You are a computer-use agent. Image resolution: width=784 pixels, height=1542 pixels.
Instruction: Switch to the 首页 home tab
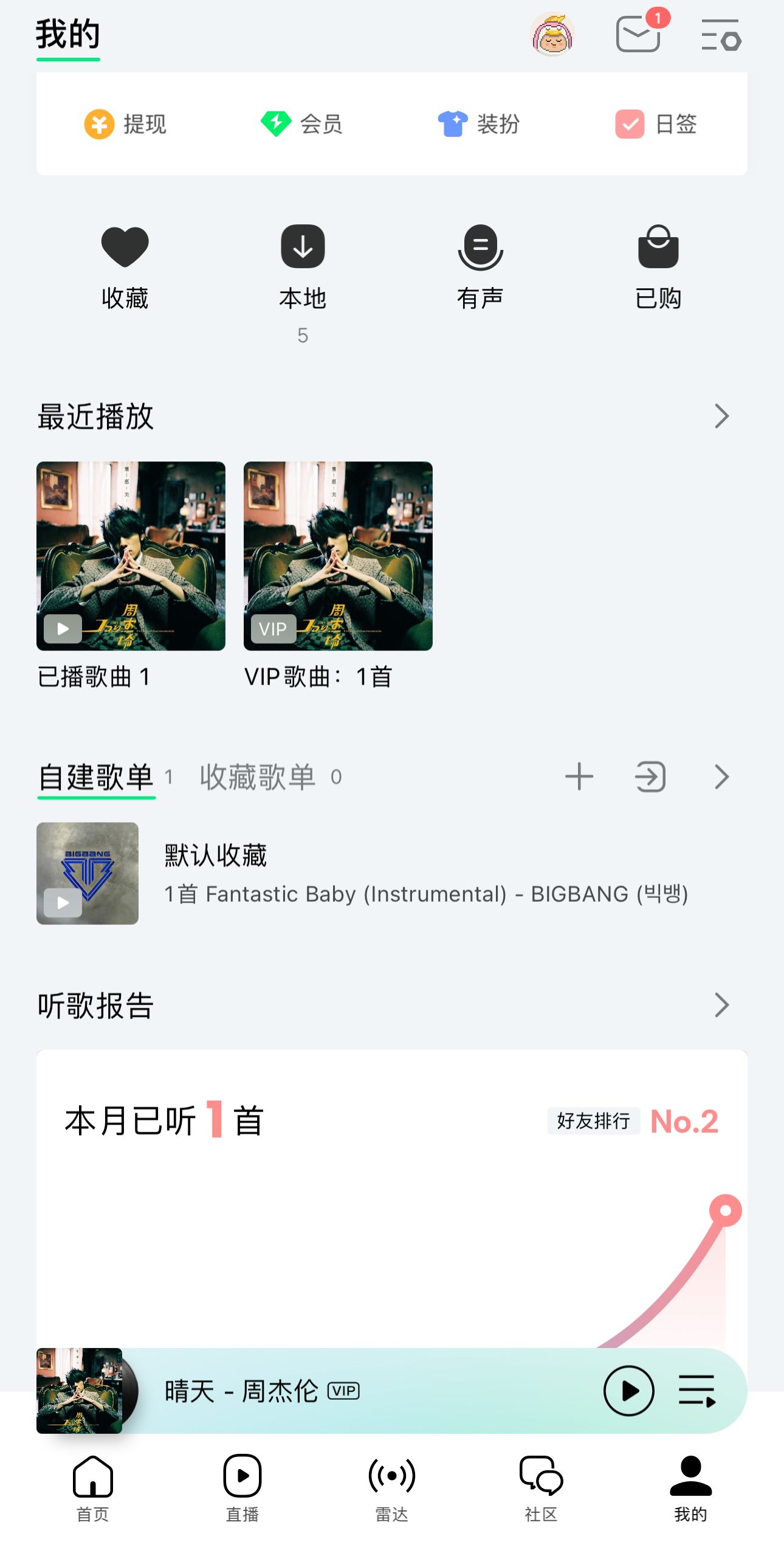click(x=93, y=1488)
